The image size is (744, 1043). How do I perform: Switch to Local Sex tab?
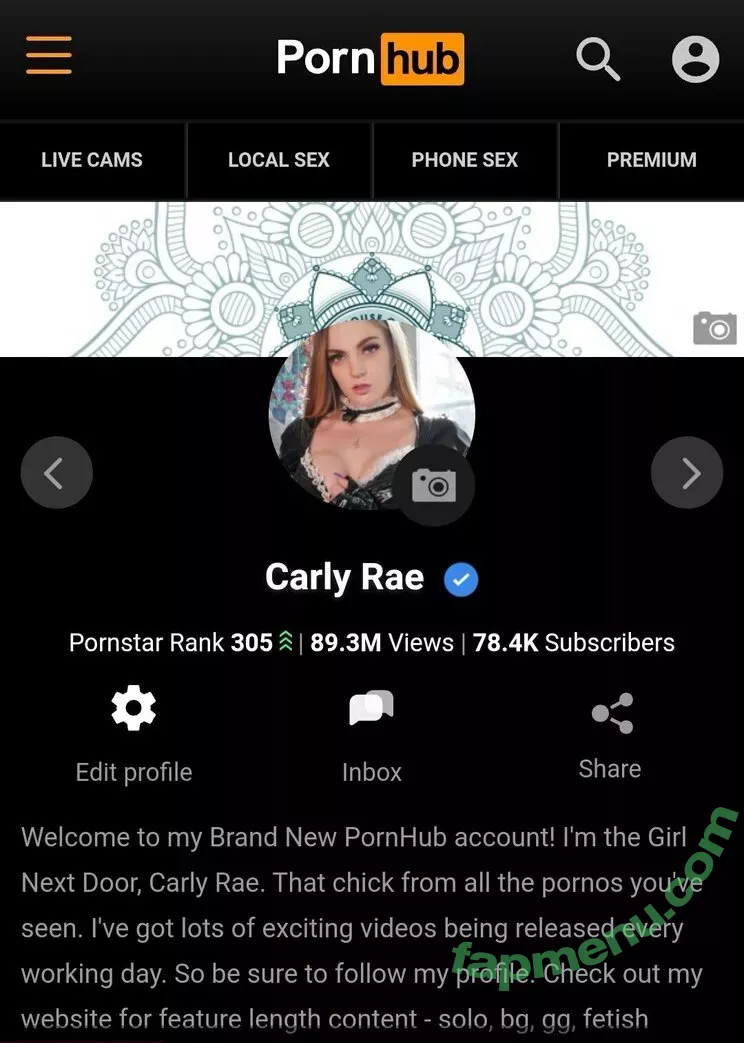pyautogui.click(x=278, y=160)
